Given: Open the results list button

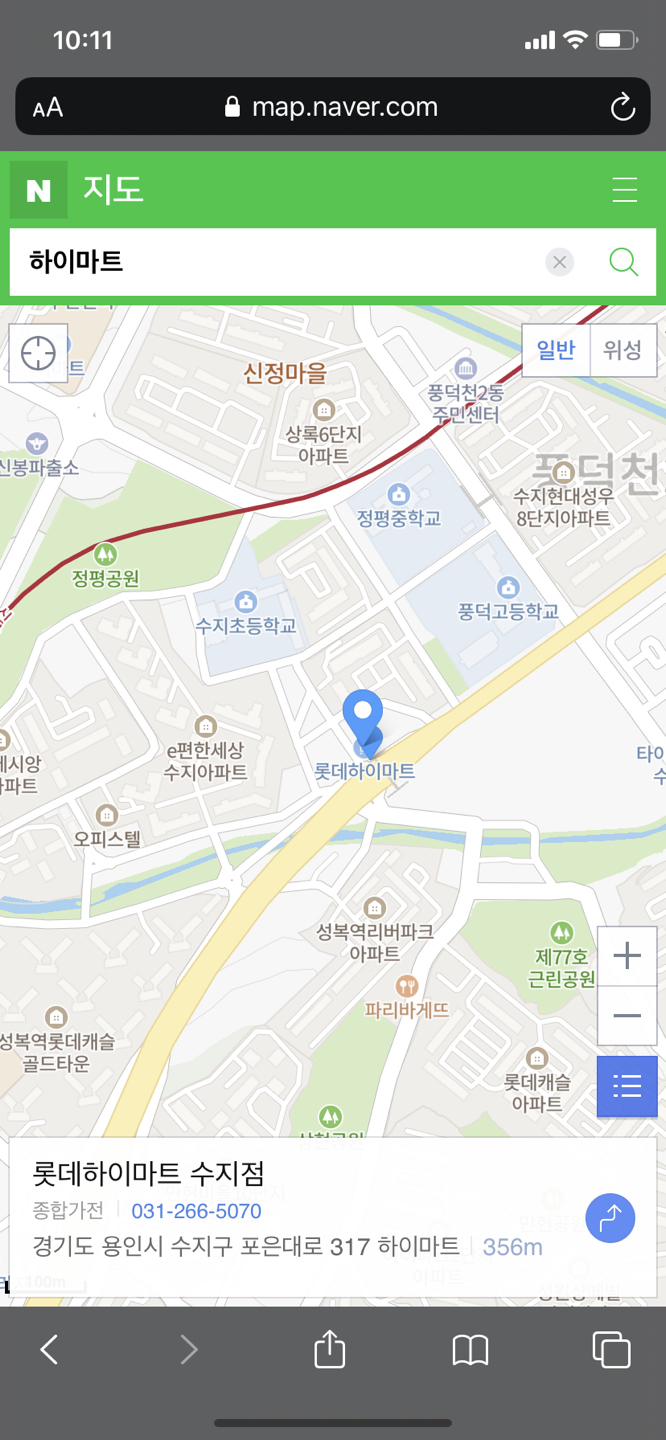Looking at the screenshot, I should tap(627, 1086).
